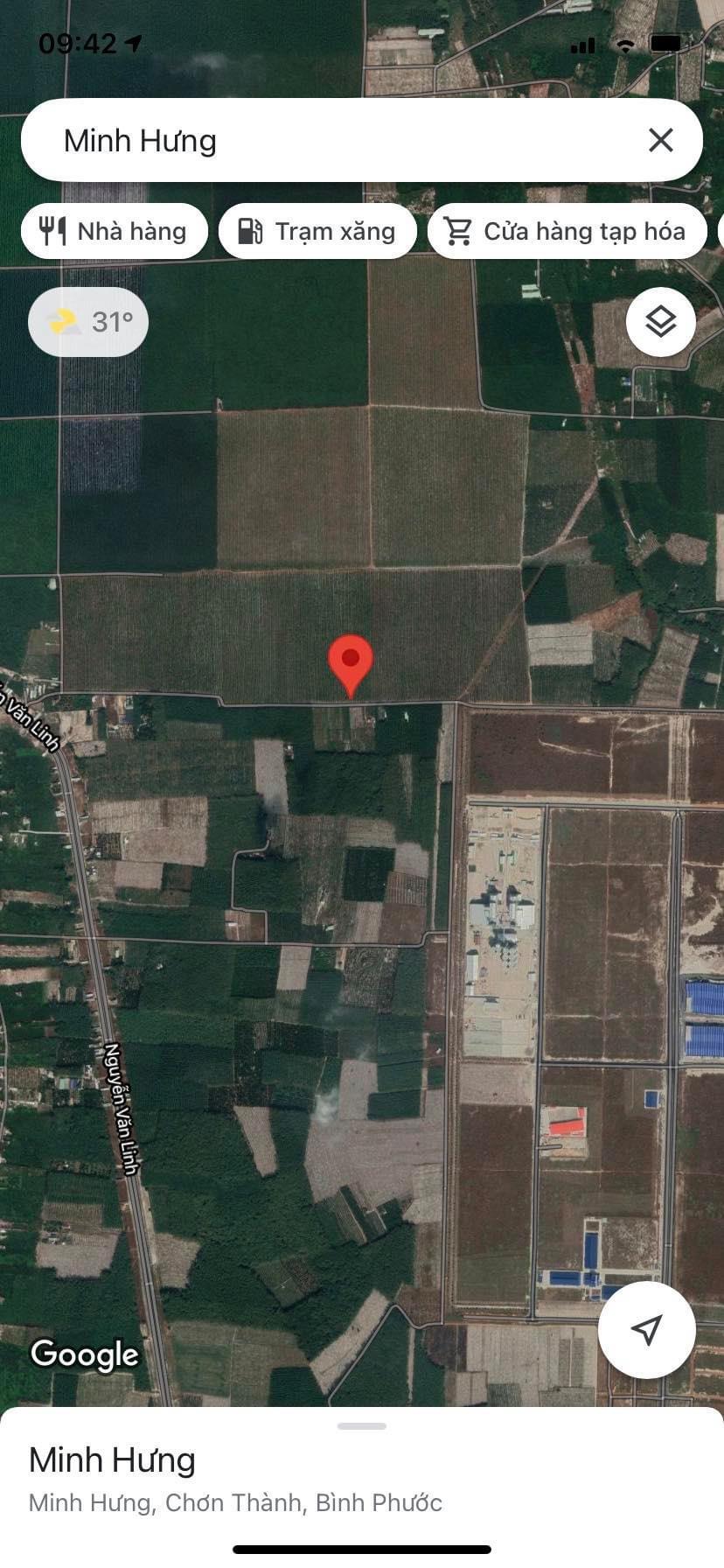Tap the red location pin
The image size is (724, 1568).
pyautogui.click(x=351, y=662)
